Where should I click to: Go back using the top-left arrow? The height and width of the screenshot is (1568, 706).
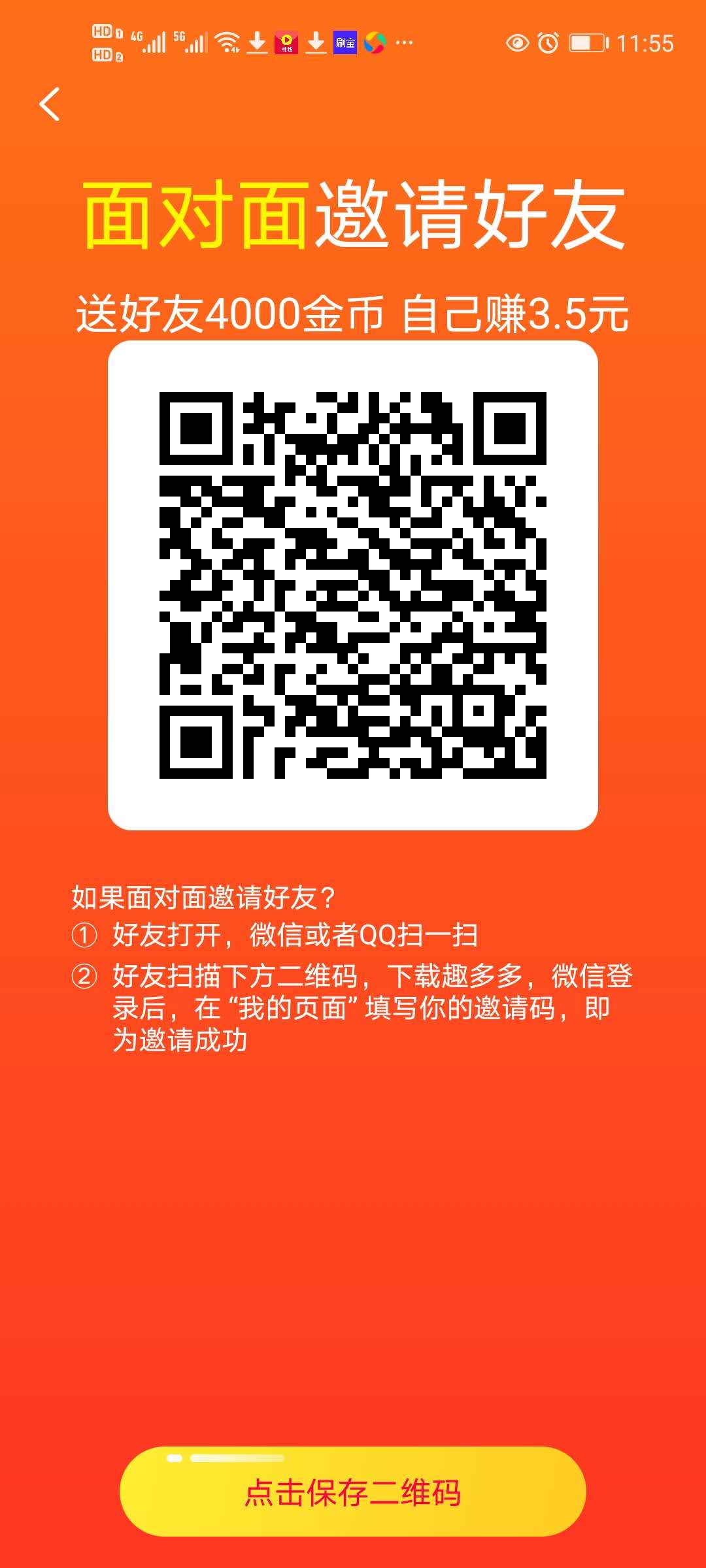(x=50, y=105)
